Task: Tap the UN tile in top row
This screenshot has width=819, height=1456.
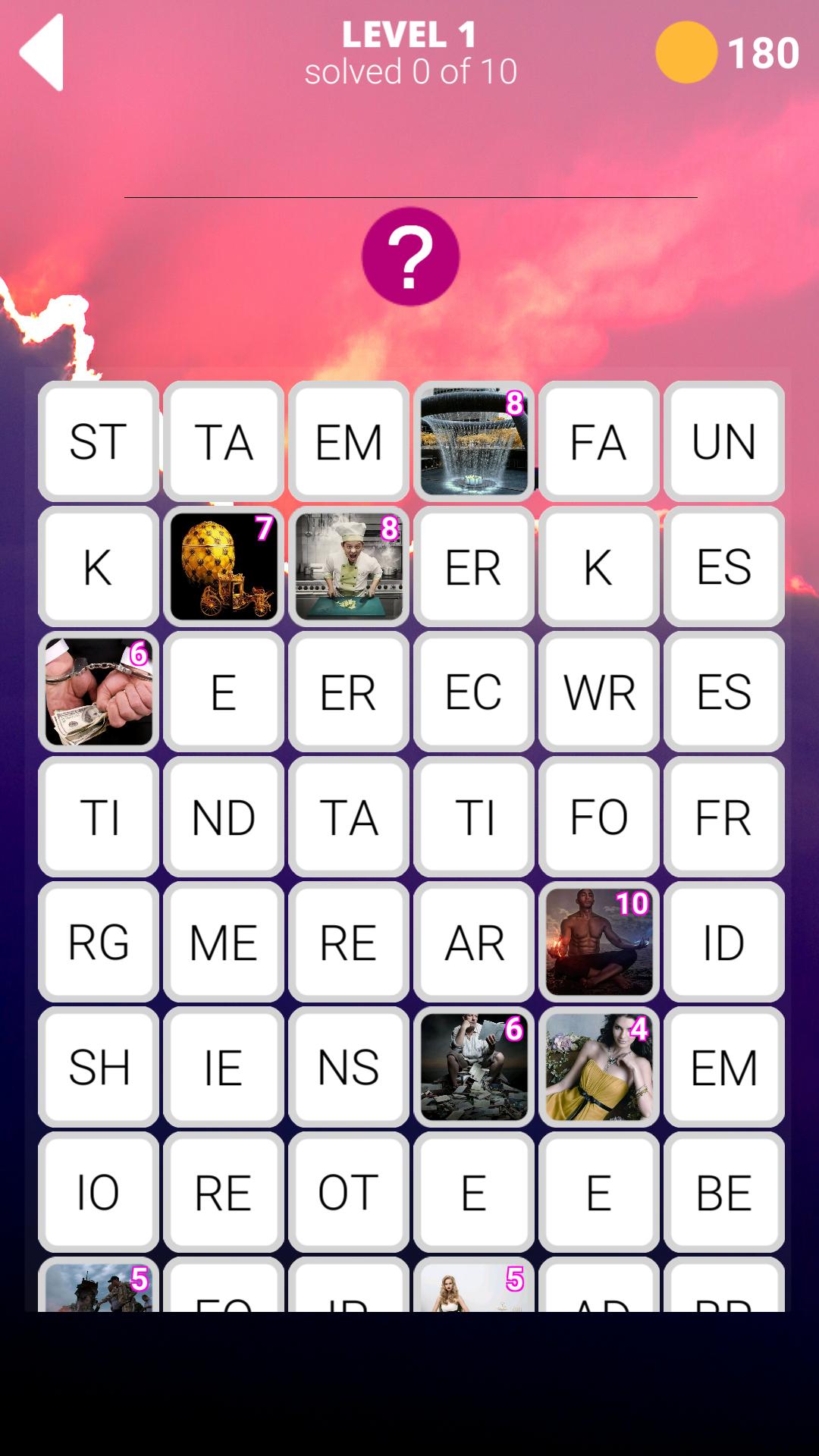Action: coord(723,442)
